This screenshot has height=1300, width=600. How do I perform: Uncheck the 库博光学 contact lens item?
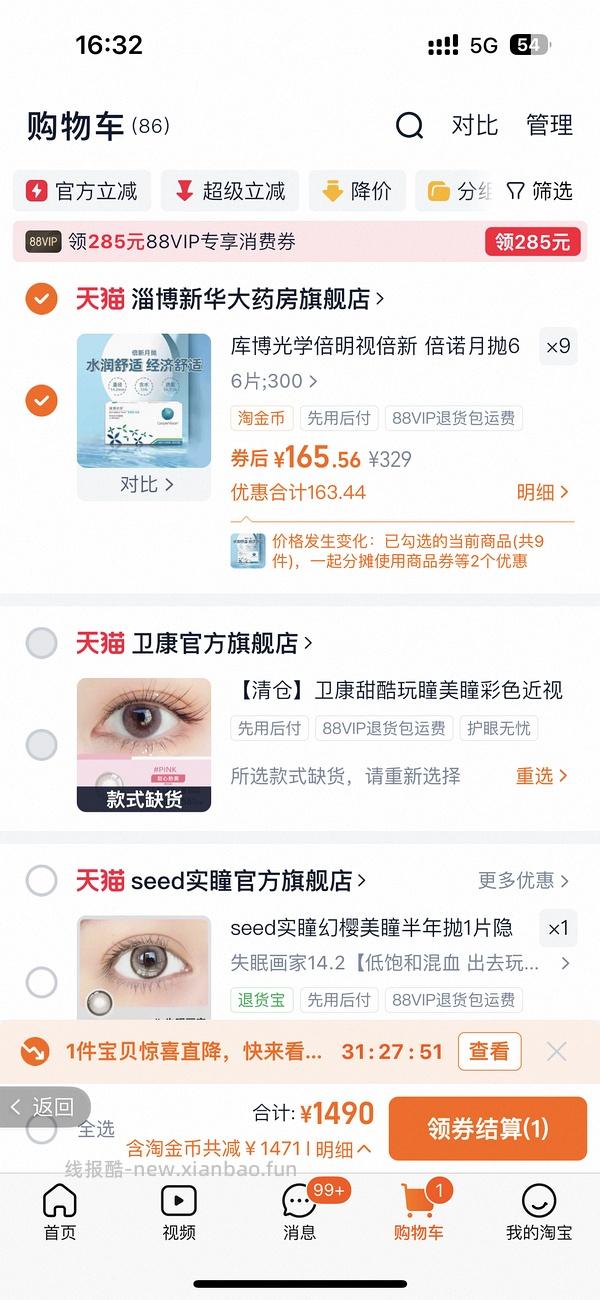tap(41, 400)
